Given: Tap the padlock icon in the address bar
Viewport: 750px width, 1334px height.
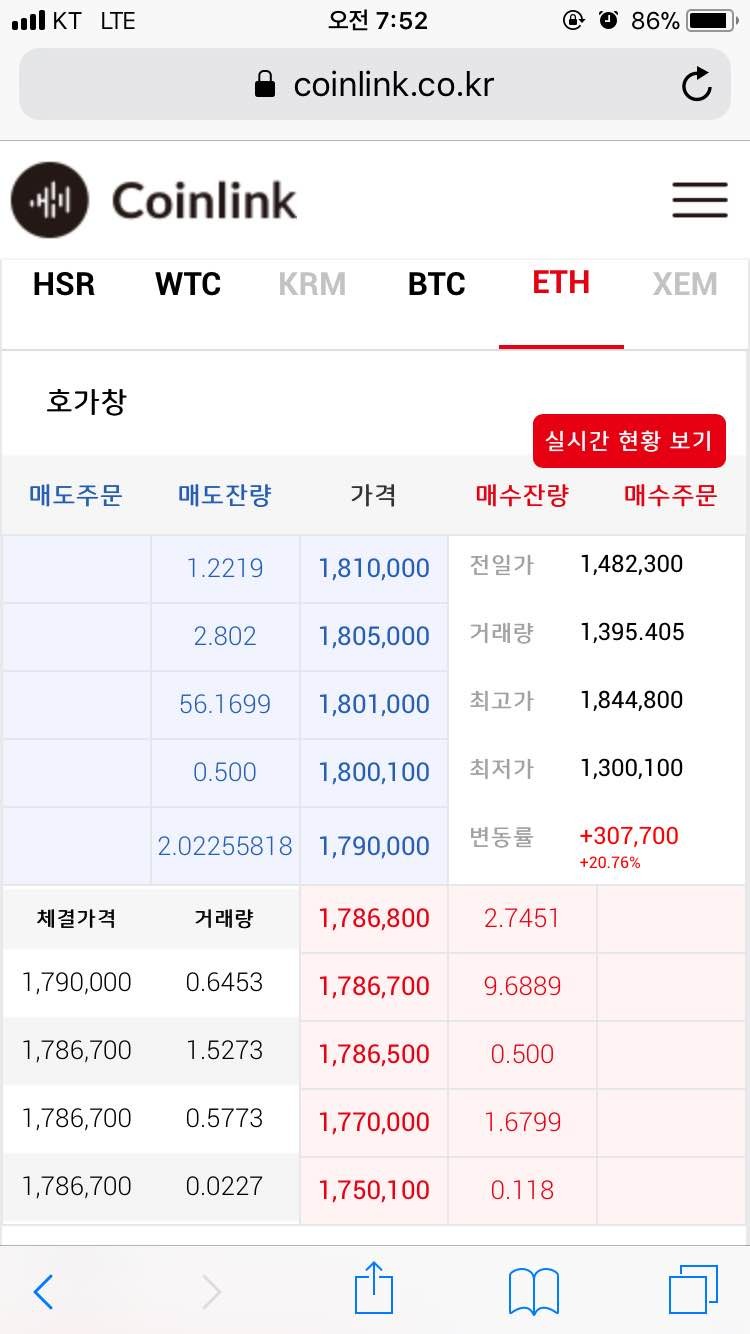Looking at the screenshot, I should 262,85.
